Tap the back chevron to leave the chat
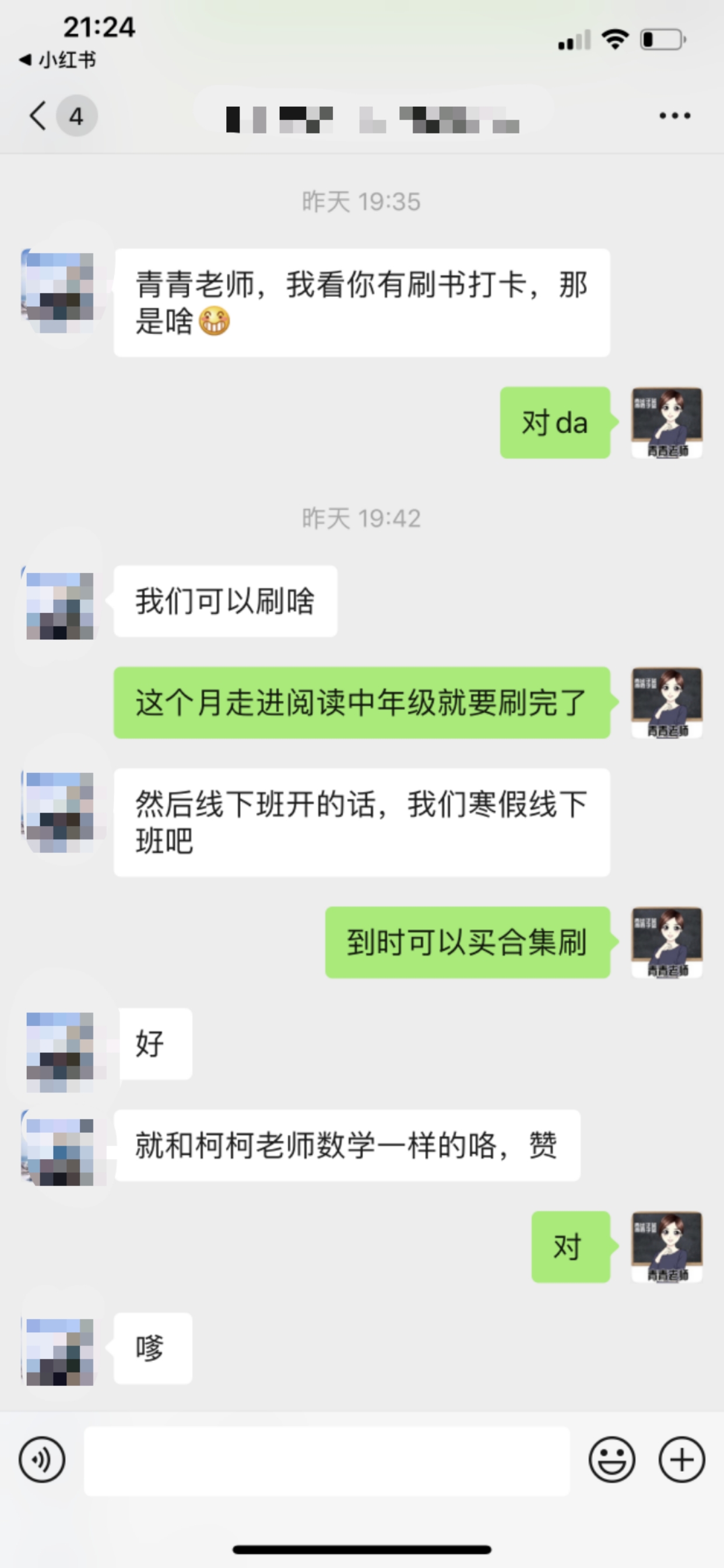The width and height of the screenshot is (724, 1568). (37, 116)
